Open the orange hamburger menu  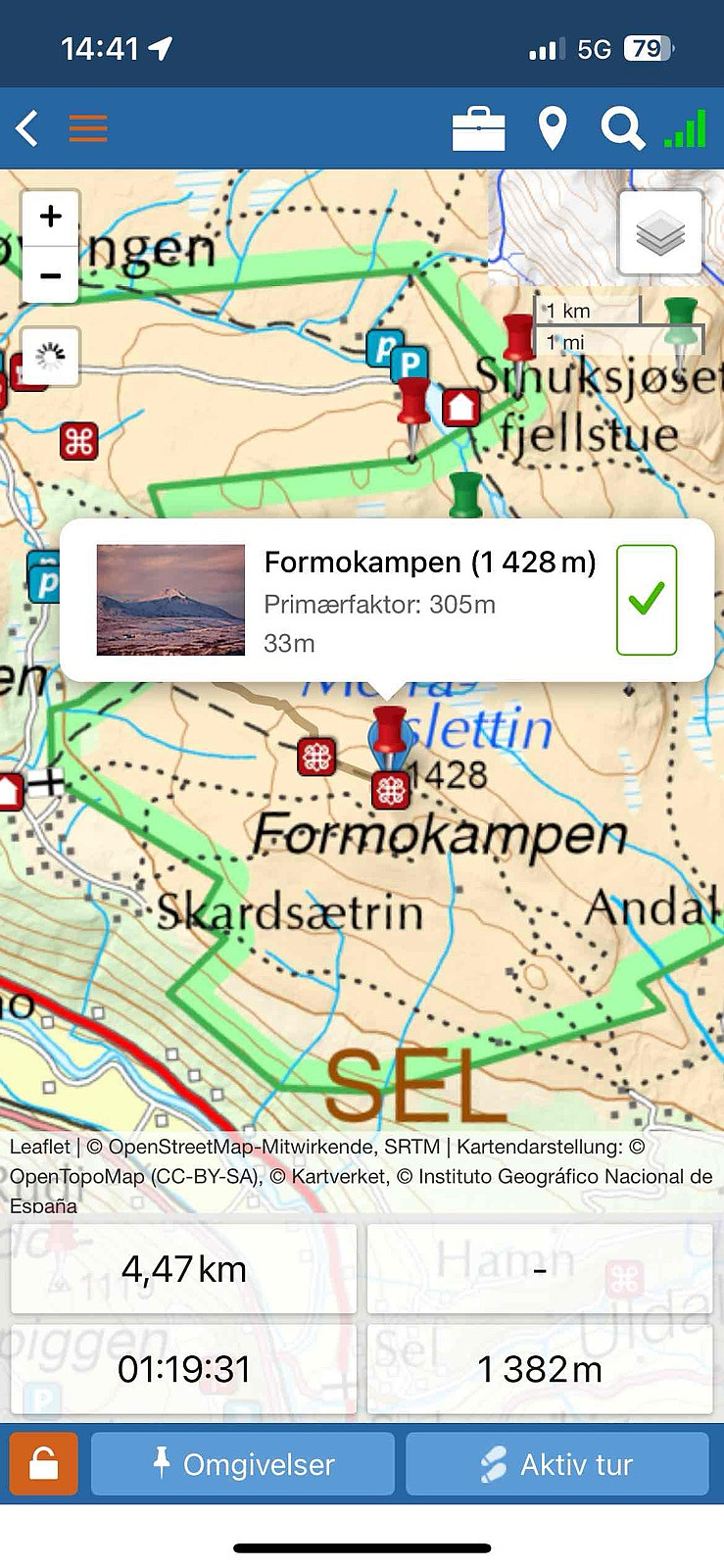click(88, 128)
